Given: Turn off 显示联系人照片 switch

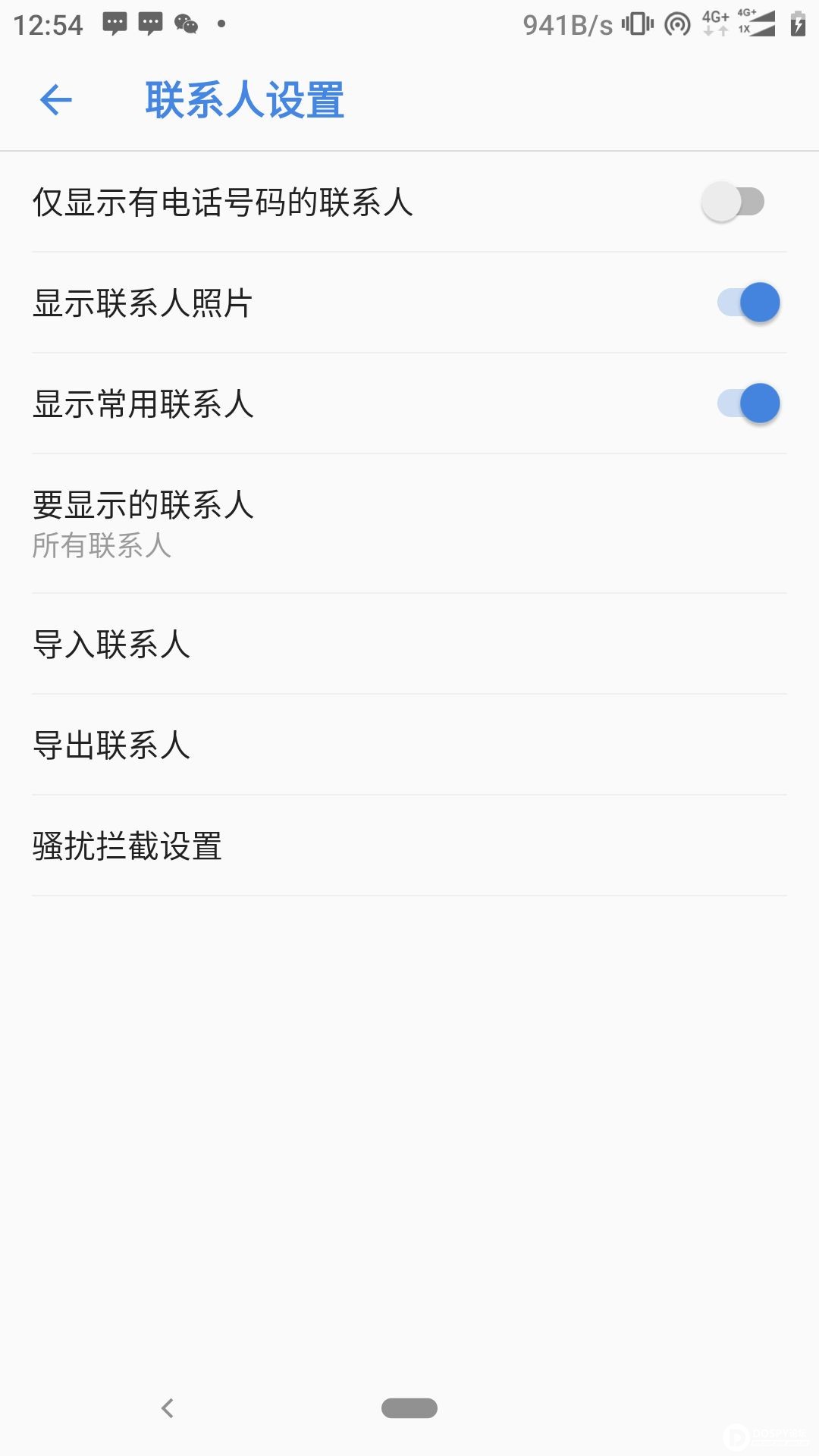Looking at the screenshot, I should [748, 303].
